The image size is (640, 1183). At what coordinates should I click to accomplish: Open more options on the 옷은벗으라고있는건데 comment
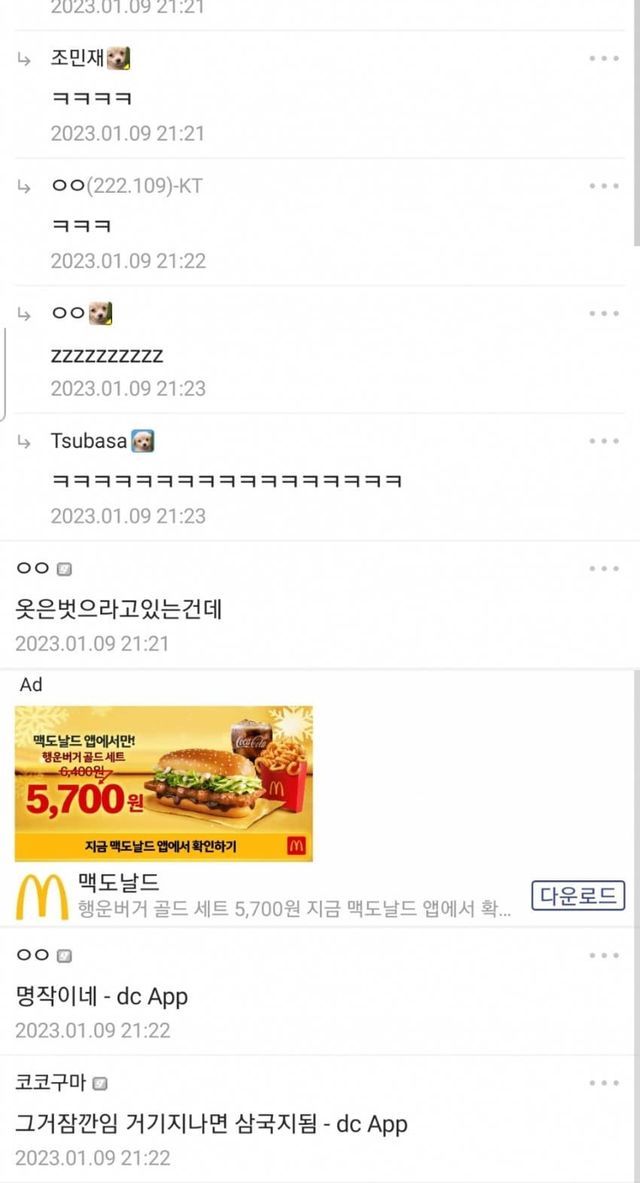[604, 569]
